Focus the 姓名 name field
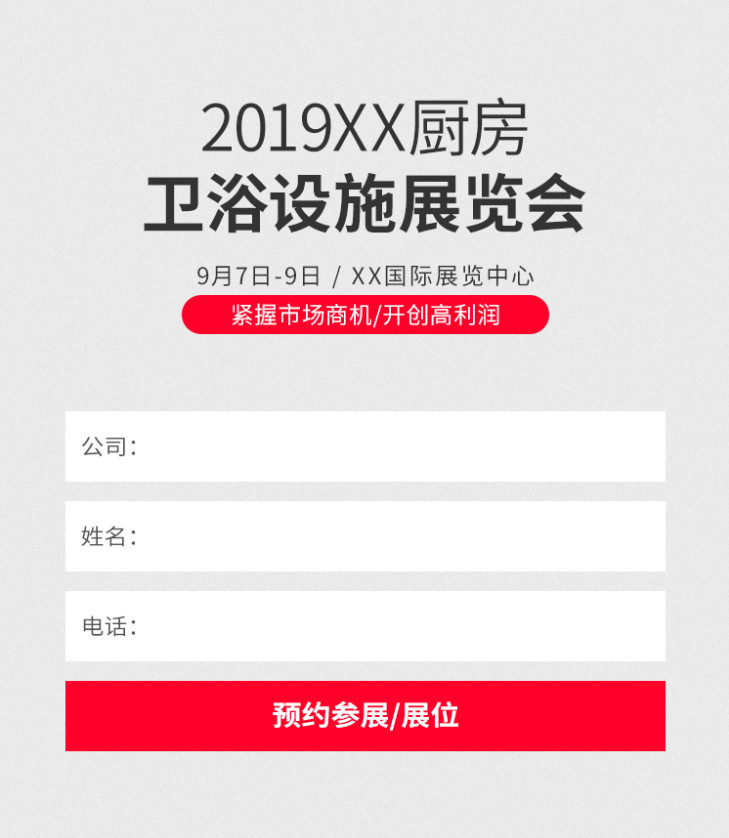729x838 pixels. click(400, 536)
